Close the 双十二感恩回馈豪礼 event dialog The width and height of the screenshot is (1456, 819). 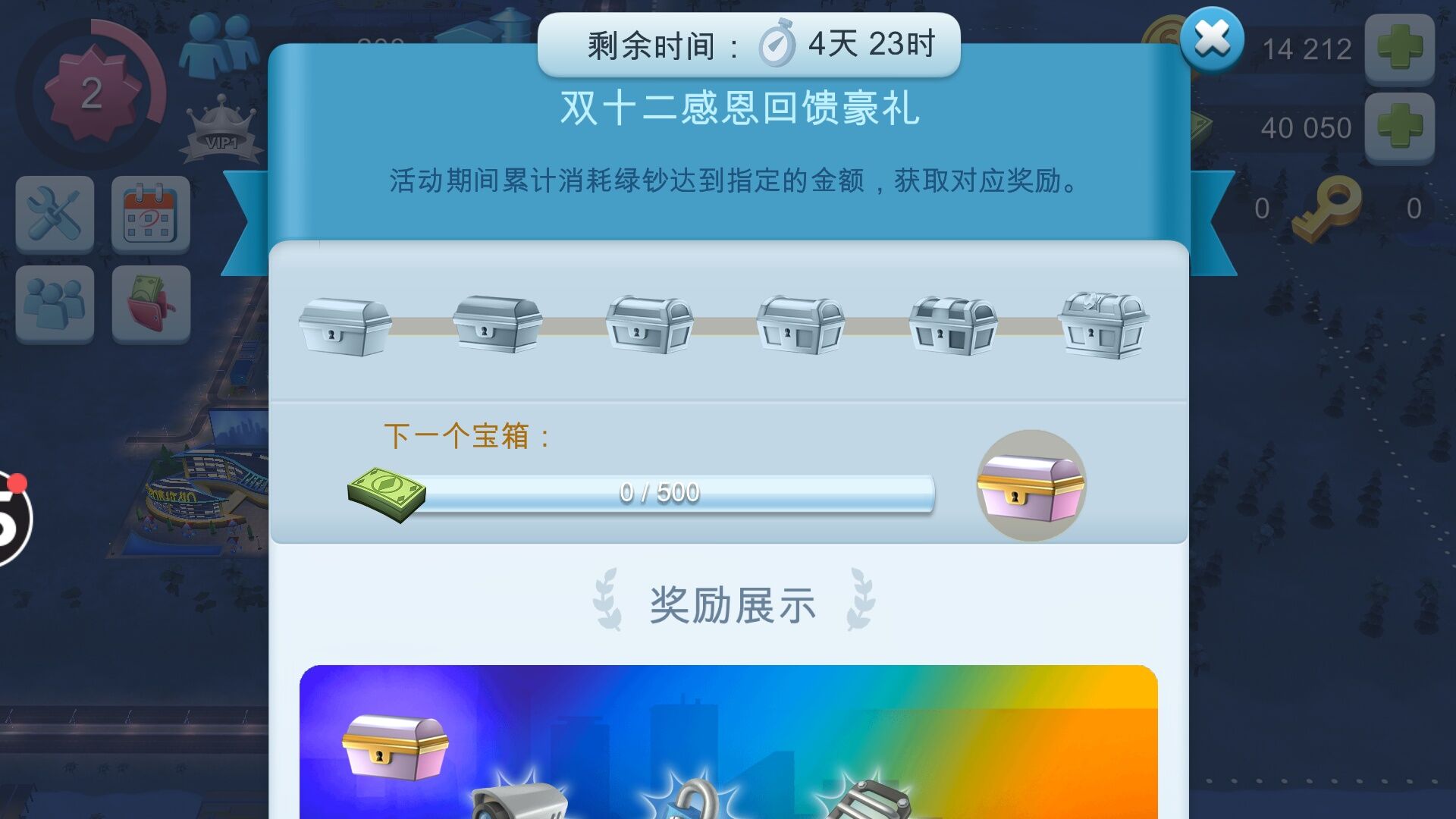[x=1212, y=39]
